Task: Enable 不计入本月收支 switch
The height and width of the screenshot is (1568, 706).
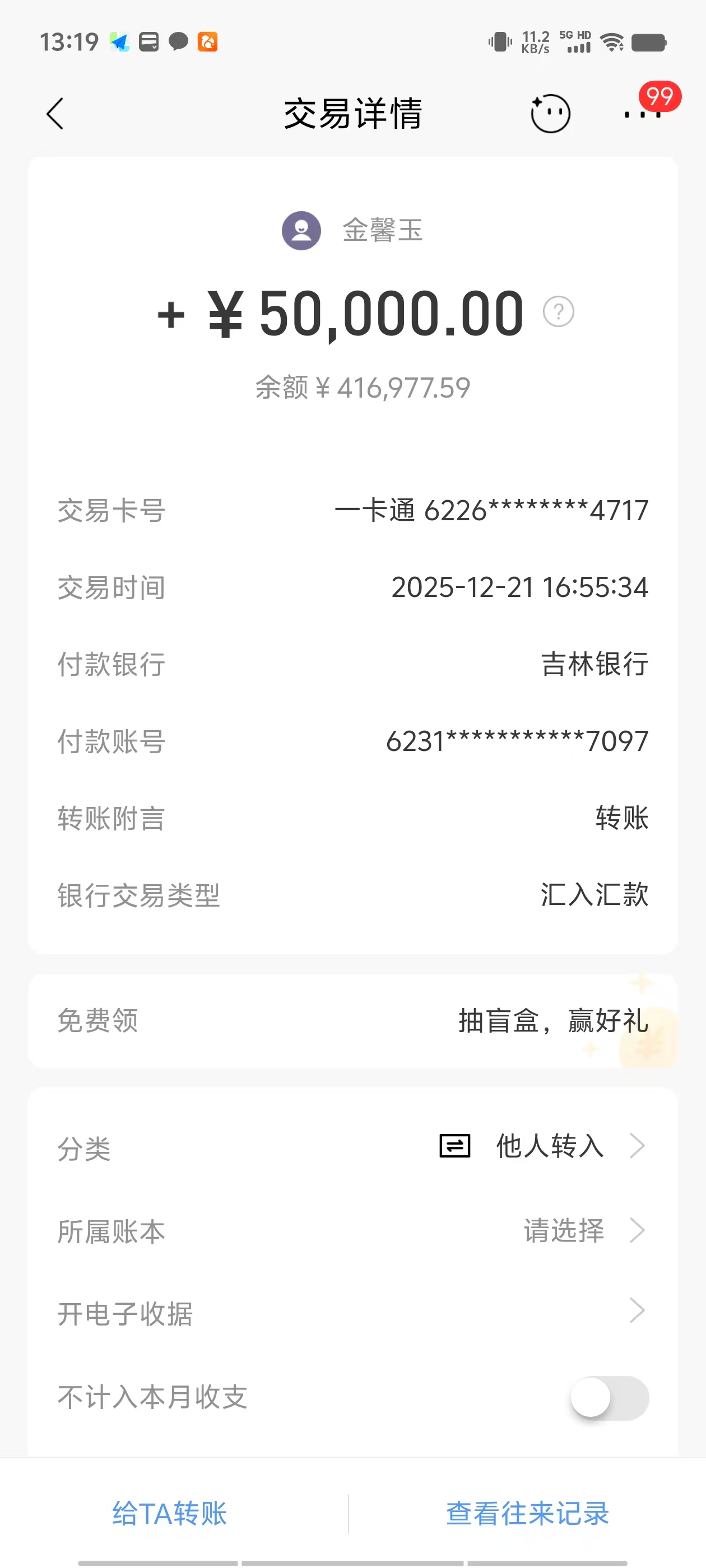Action: tap(609, 1397)
